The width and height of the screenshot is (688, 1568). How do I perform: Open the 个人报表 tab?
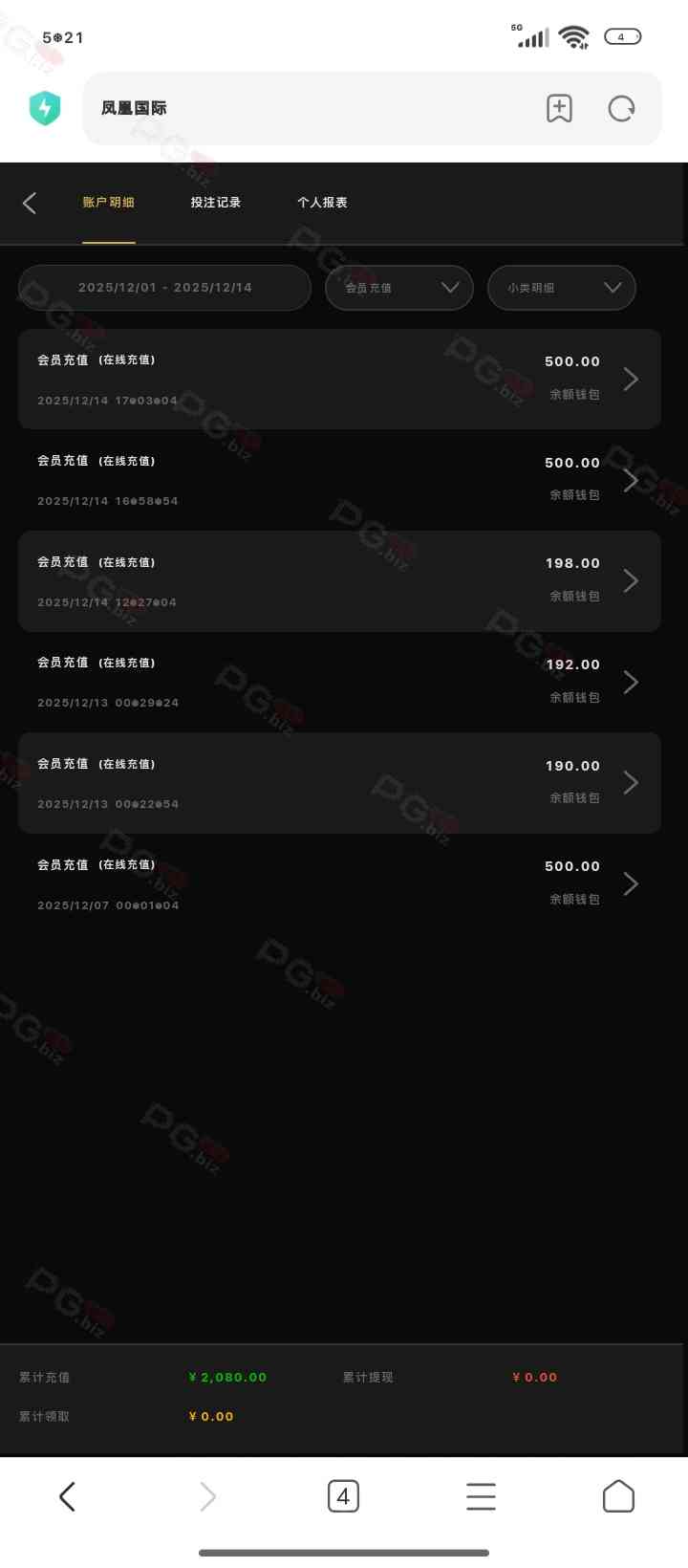[x=322, y=203]
